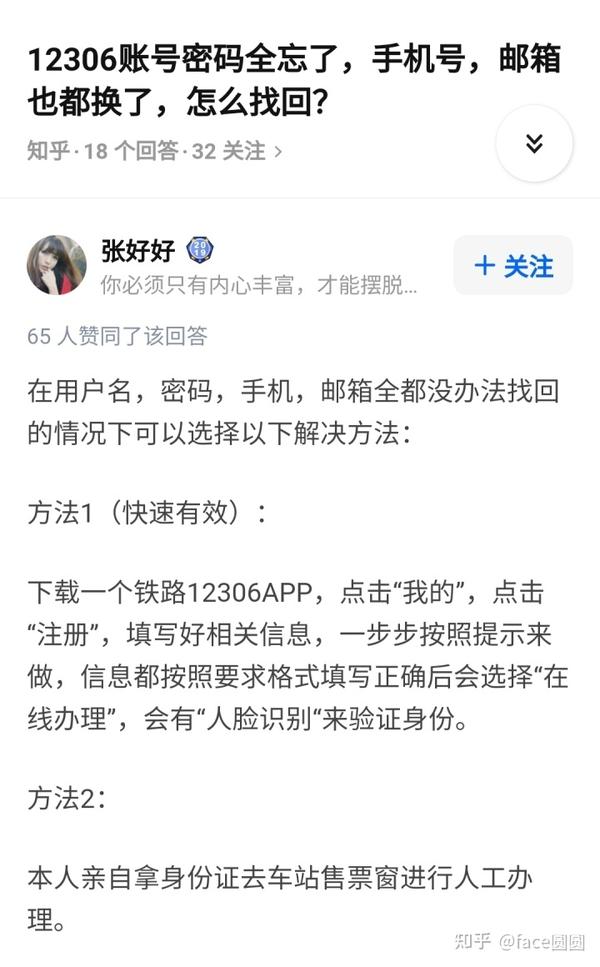Open 张好好's profile picture
Image resolution: width=600 pixels, height=967 pixels.
(x=56, y=265)
